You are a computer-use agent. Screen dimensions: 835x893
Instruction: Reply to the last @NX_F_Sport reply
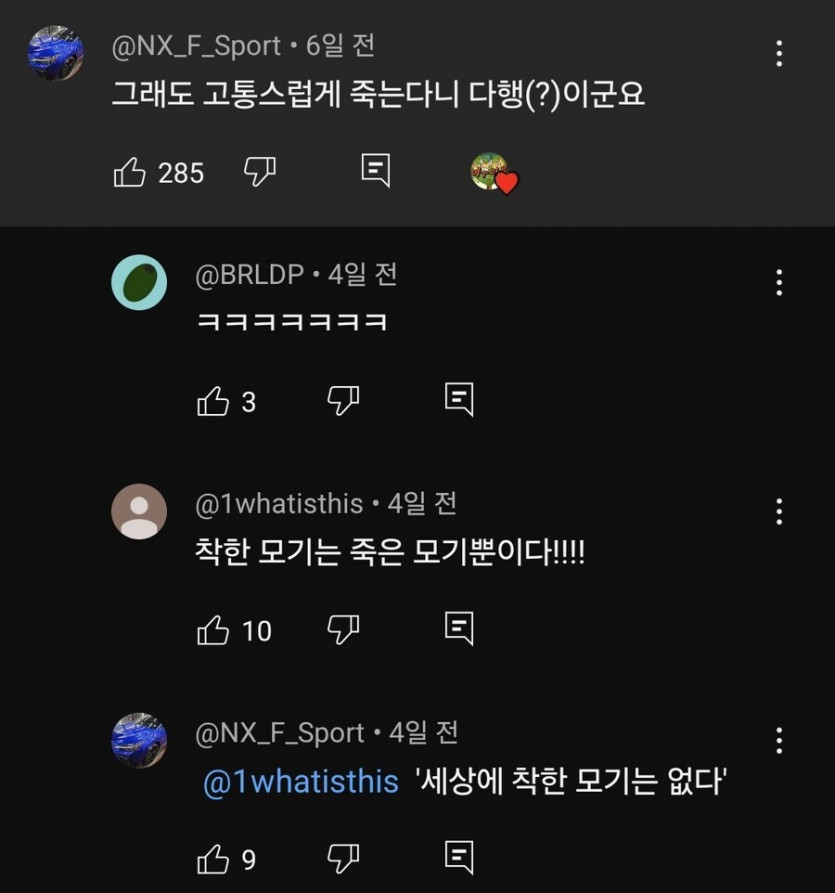(458, 857)
